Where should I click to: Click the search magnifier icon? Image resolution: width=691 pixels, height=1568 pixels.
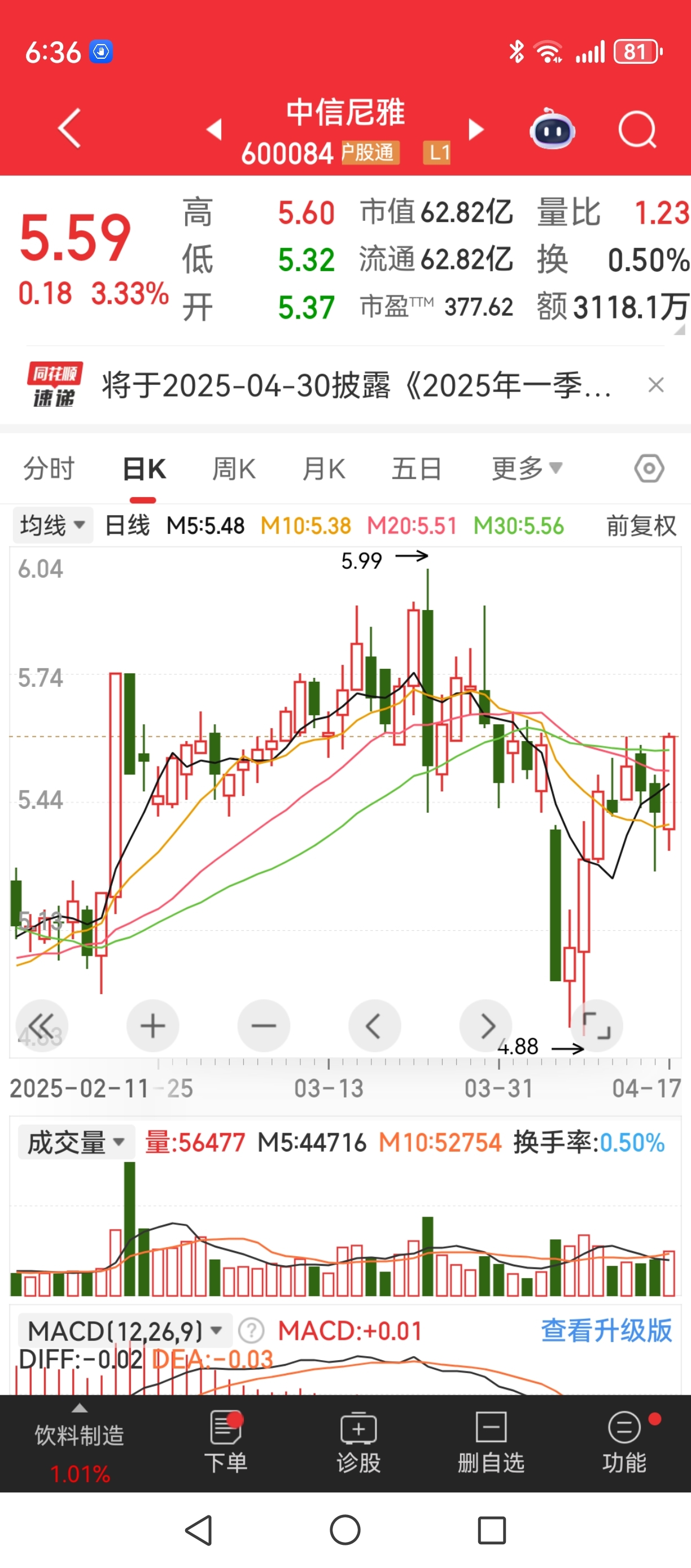637,130
